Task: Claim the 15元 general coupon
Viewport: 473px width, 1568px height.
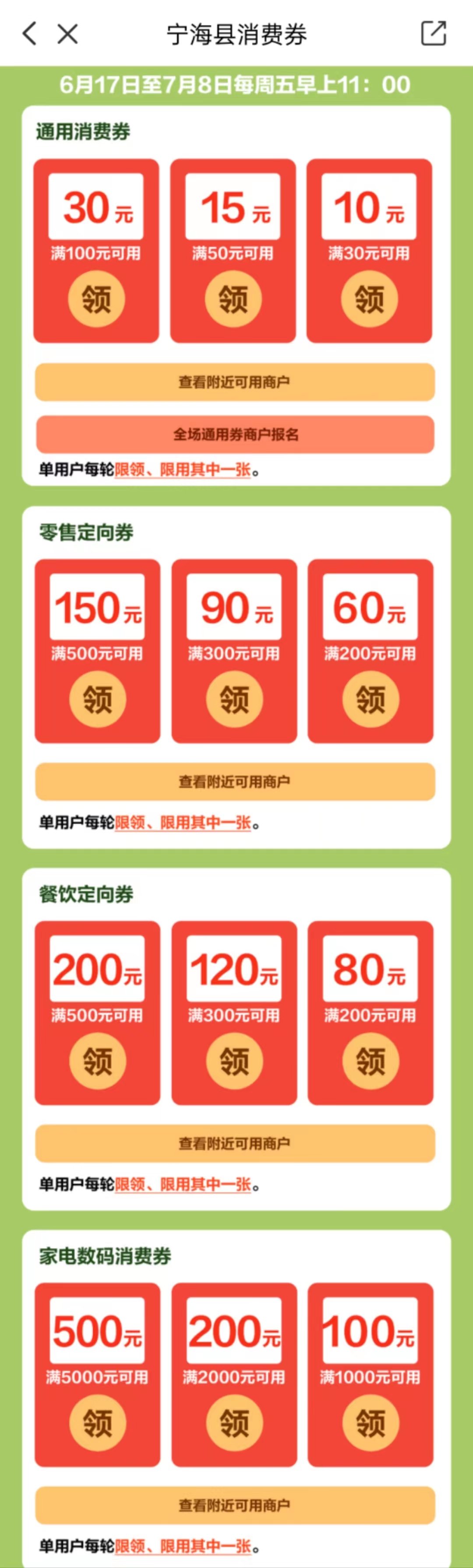Action: pyautogui.click(x=233, y=299)
